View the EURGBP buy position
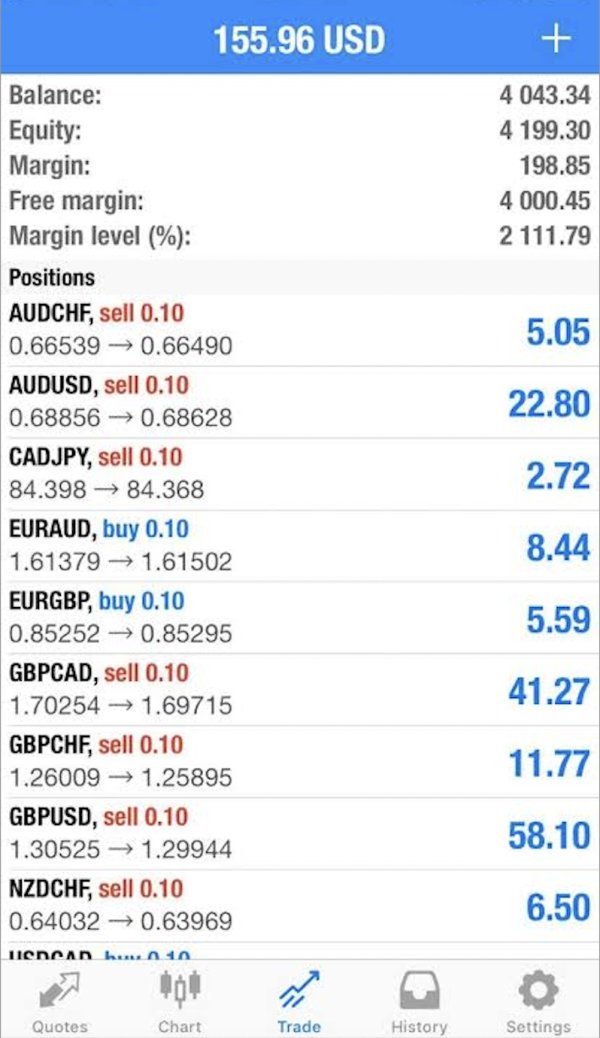The width and height of the screenshot is (600, 1038). pos(300,619)
